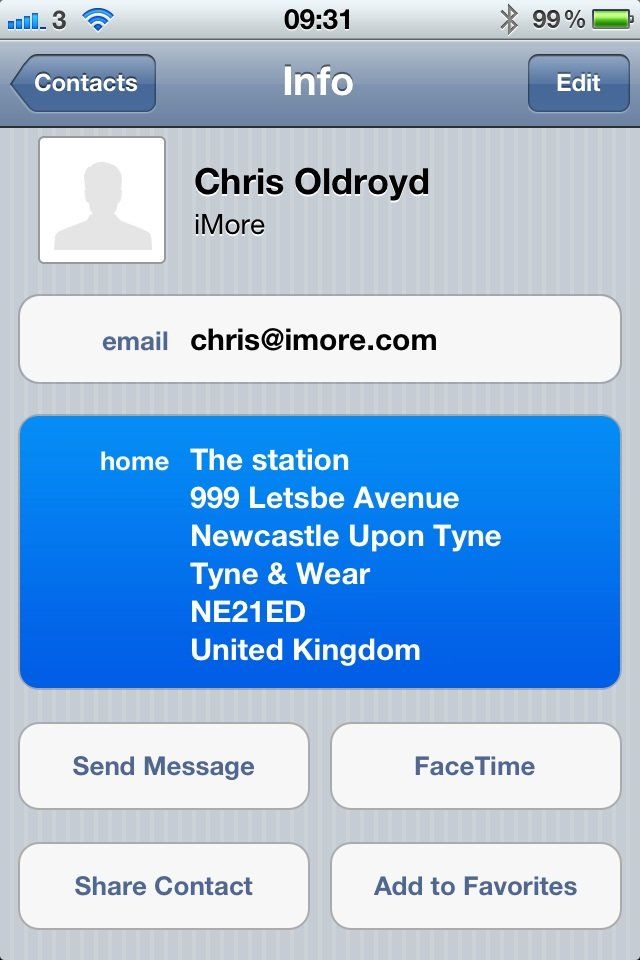Go back to the Contacts list
The image size is (640, 960).
pyautogui.click(x=85, y=83)
